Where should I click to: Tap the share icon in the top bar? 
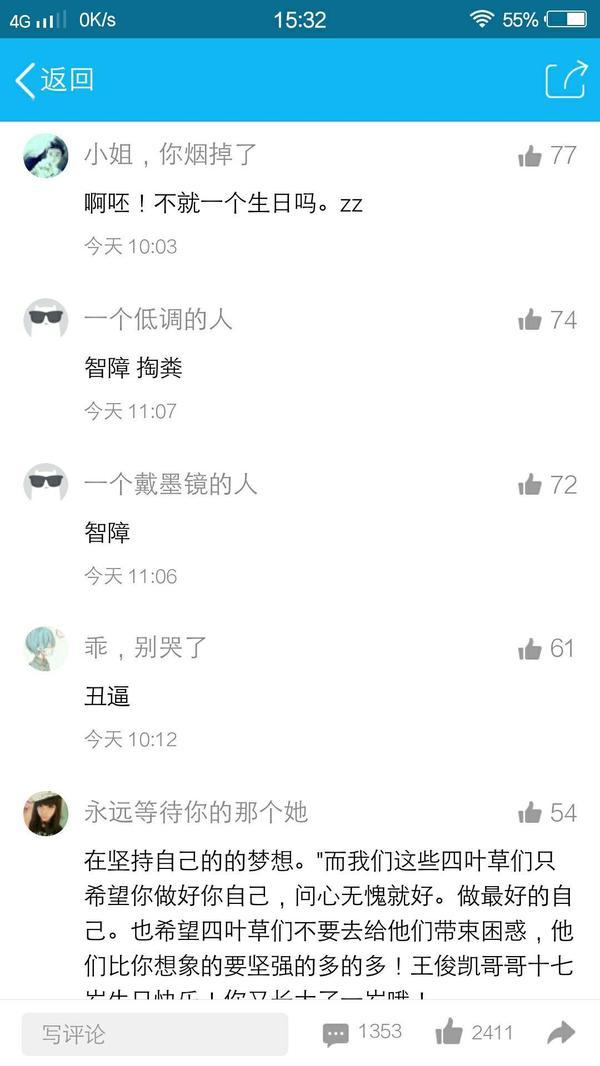[565, 80]
